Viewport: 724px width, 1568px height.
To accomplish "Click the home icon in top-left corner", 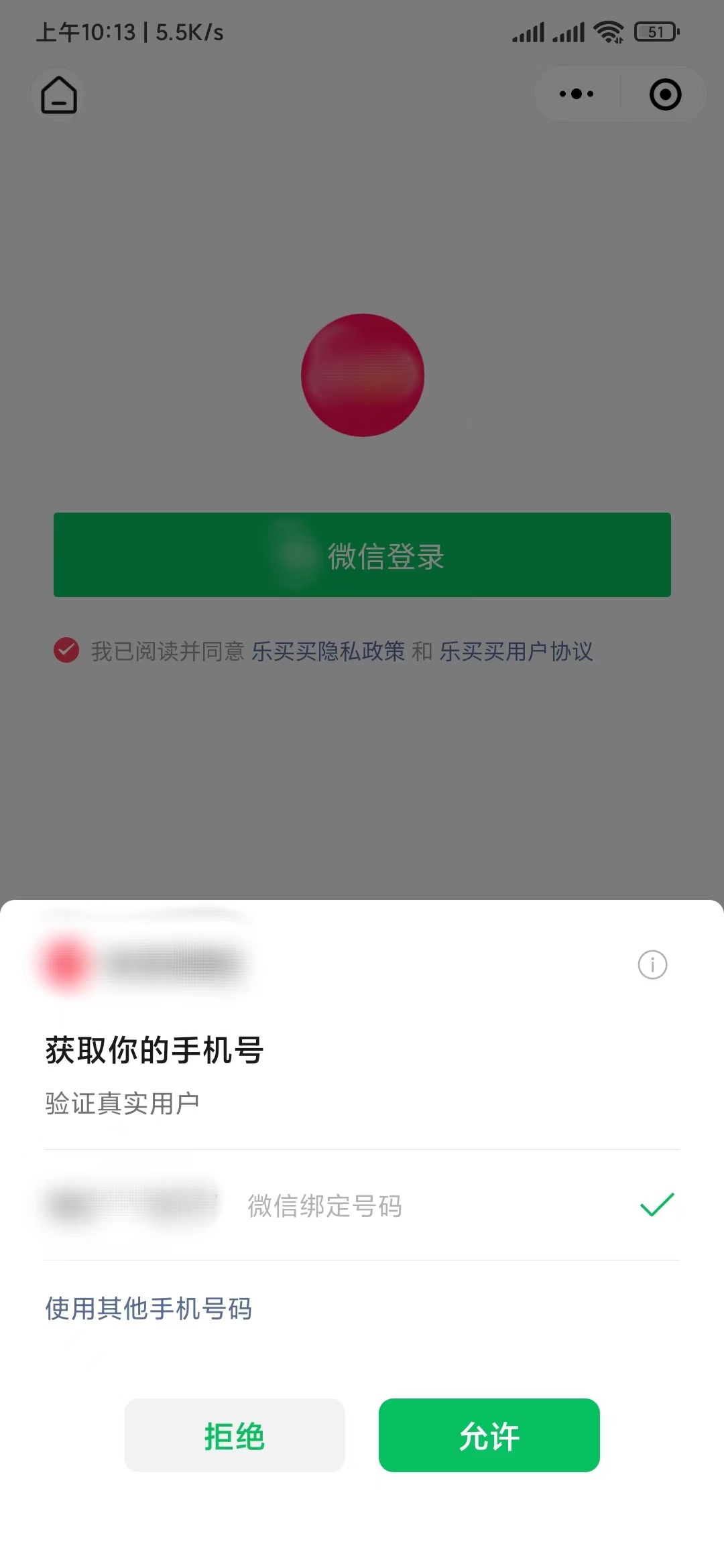I will 58,95.
